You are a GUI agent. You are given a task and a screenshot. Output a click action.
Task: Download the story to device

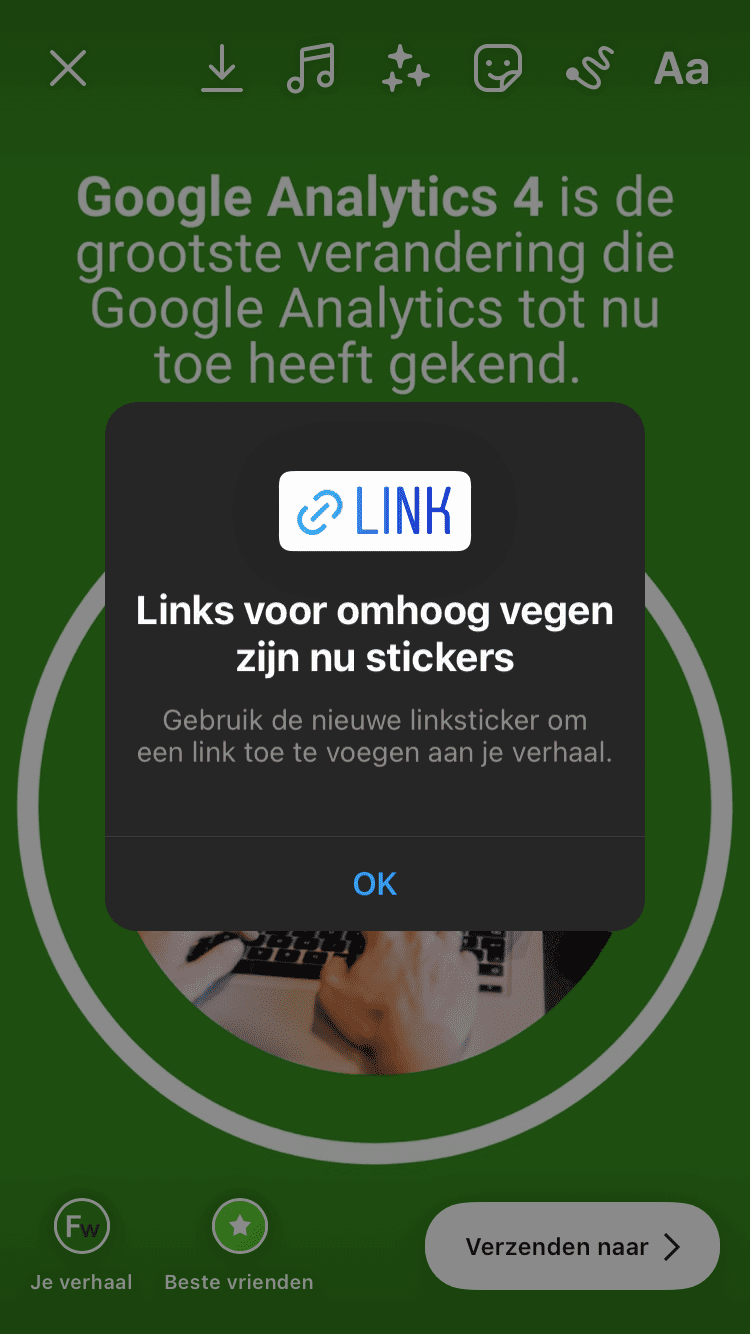coord(222,69)
